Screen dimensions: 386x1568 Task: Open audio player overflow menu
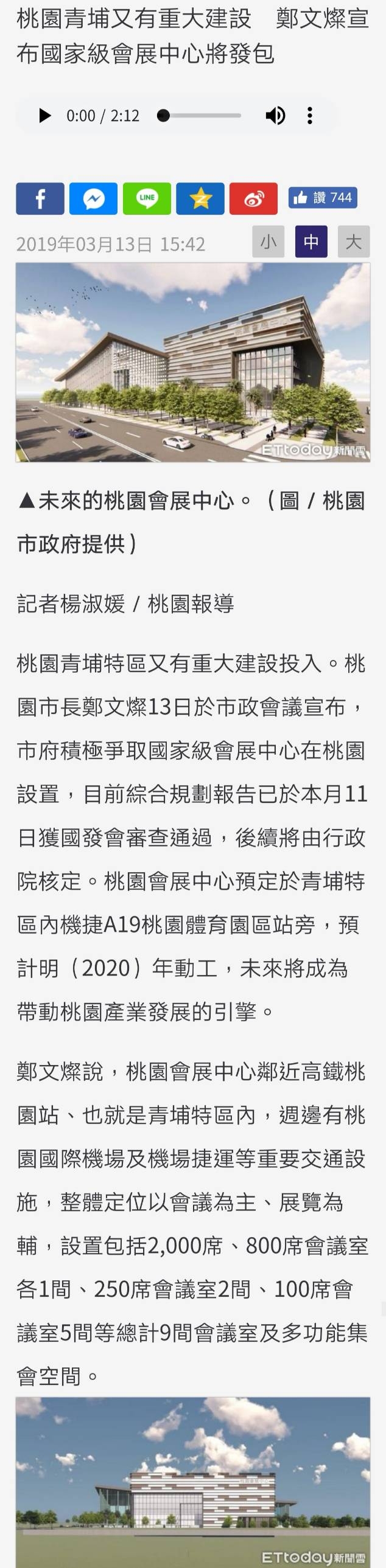[x=310, y=116]
